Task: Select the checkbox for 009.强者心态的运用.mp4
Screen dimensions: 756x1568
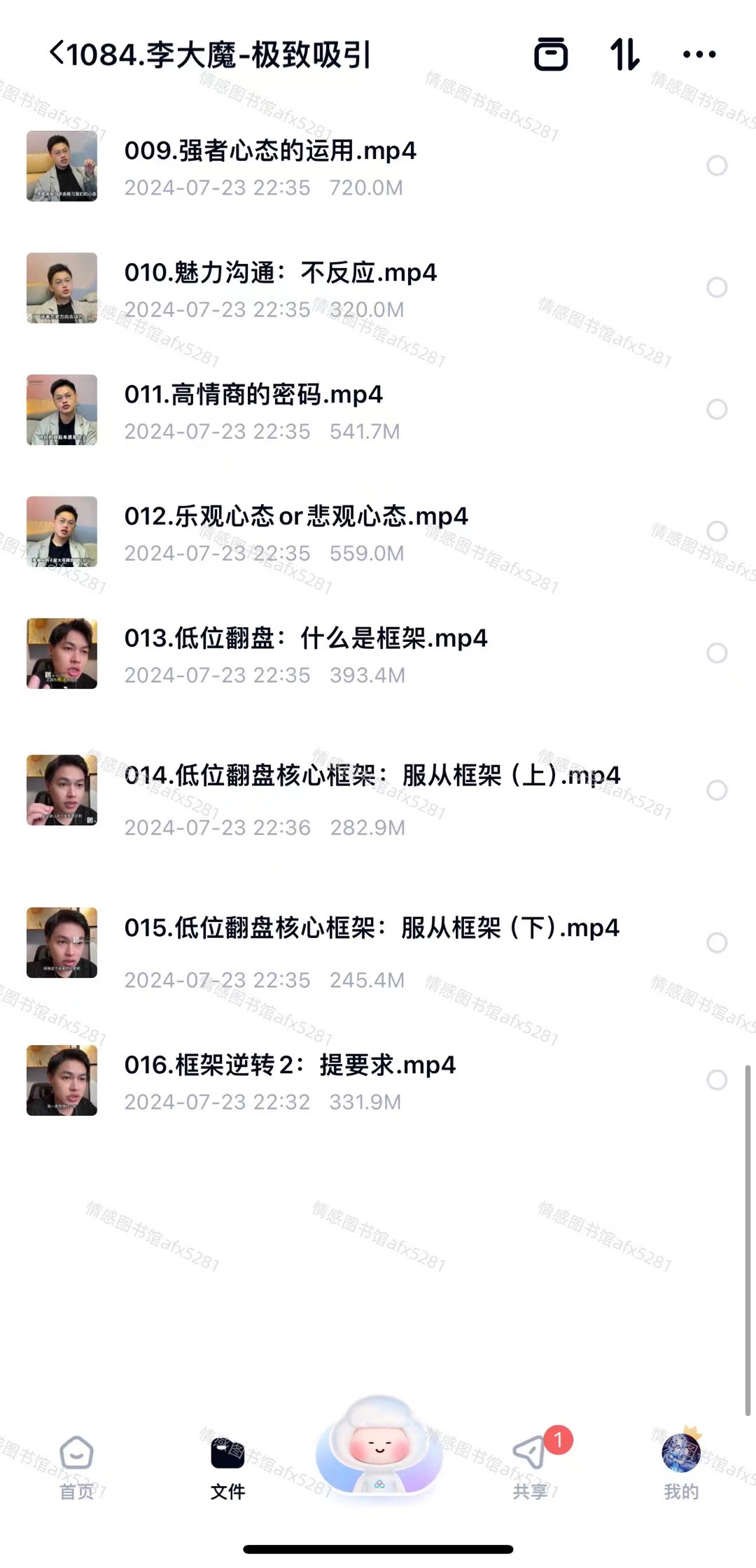Action: pos(716,166)
